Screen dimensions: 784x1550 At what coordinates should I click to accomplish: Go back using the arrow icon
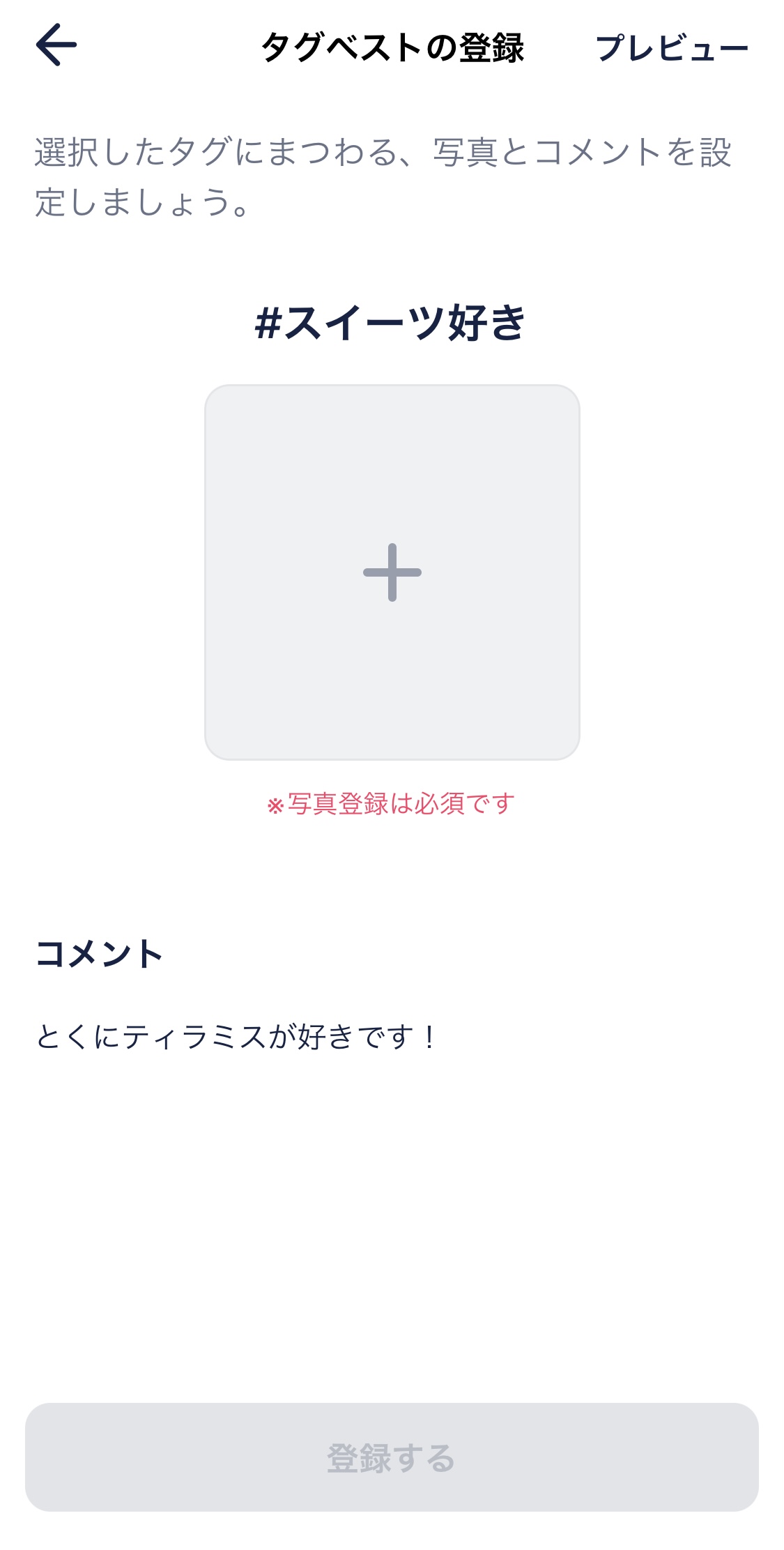point(56,45)
